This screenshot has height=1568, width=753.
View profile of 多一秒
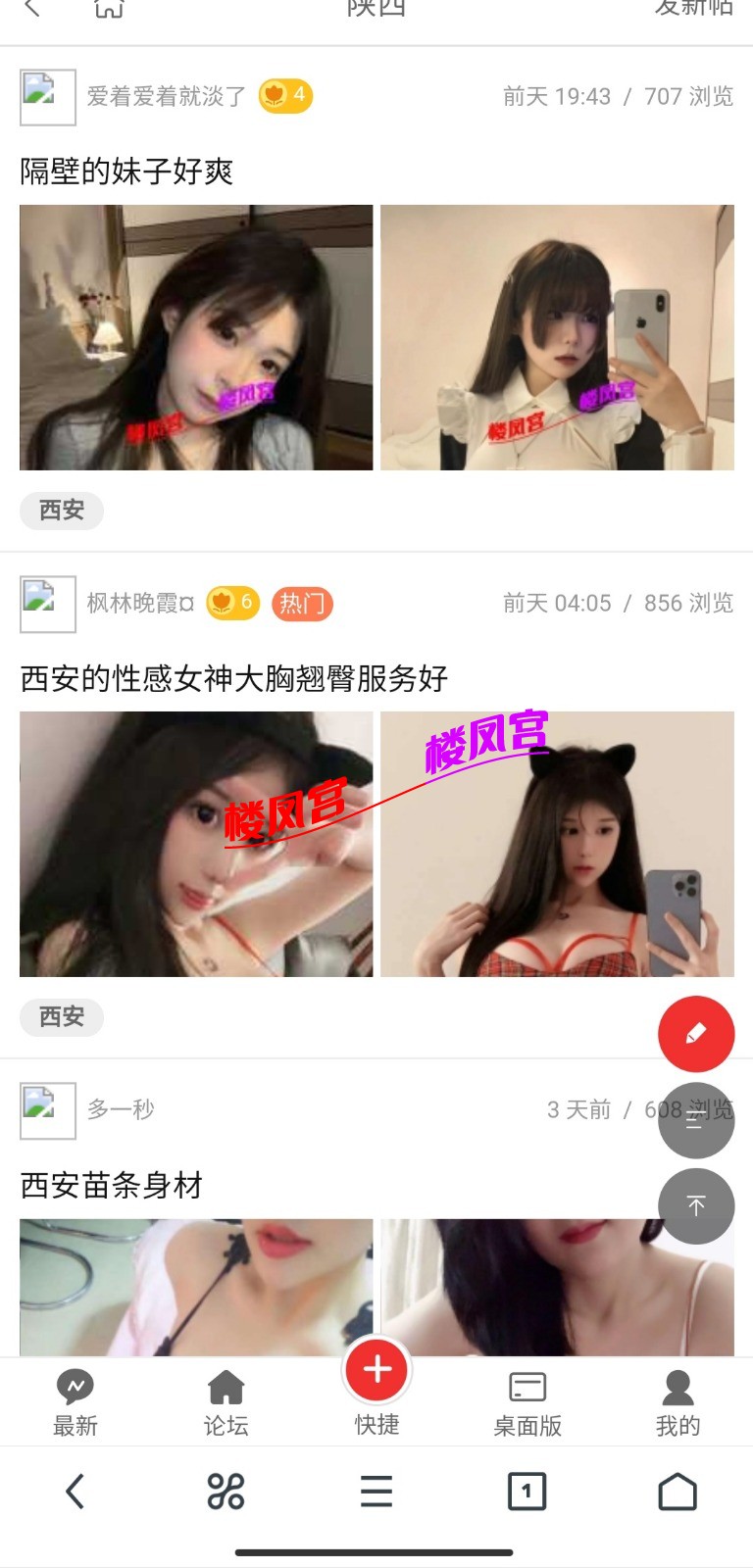pos(121,1109)
